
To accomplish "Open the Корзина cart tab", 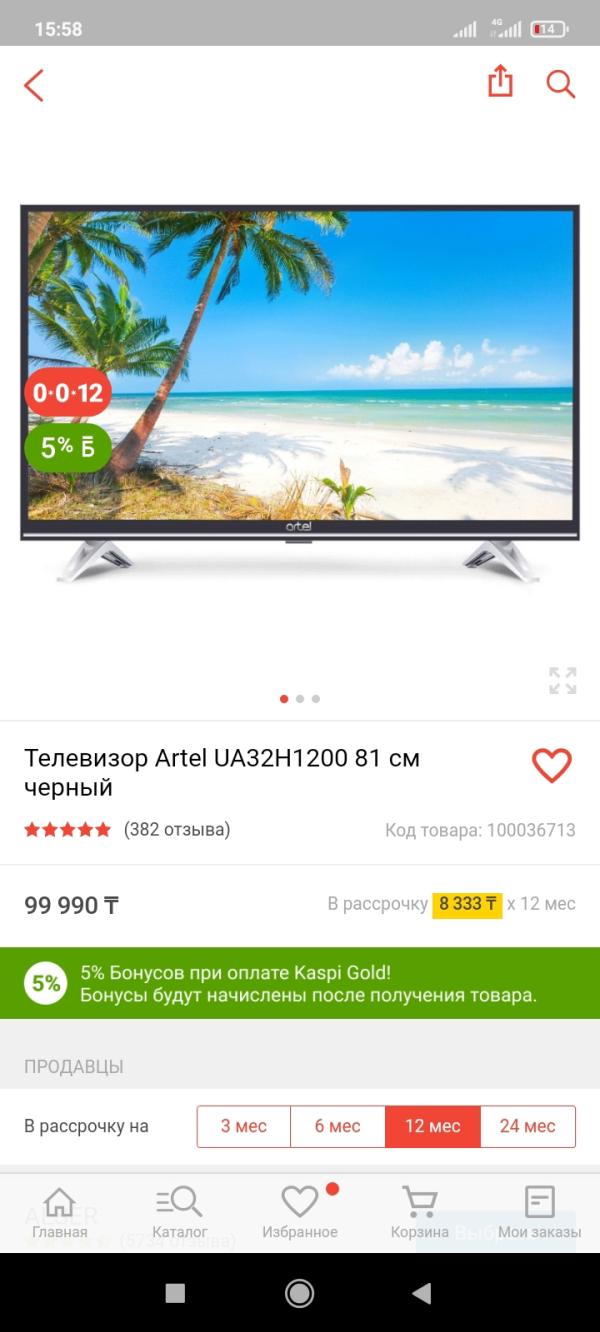I will click(420, 1212).
